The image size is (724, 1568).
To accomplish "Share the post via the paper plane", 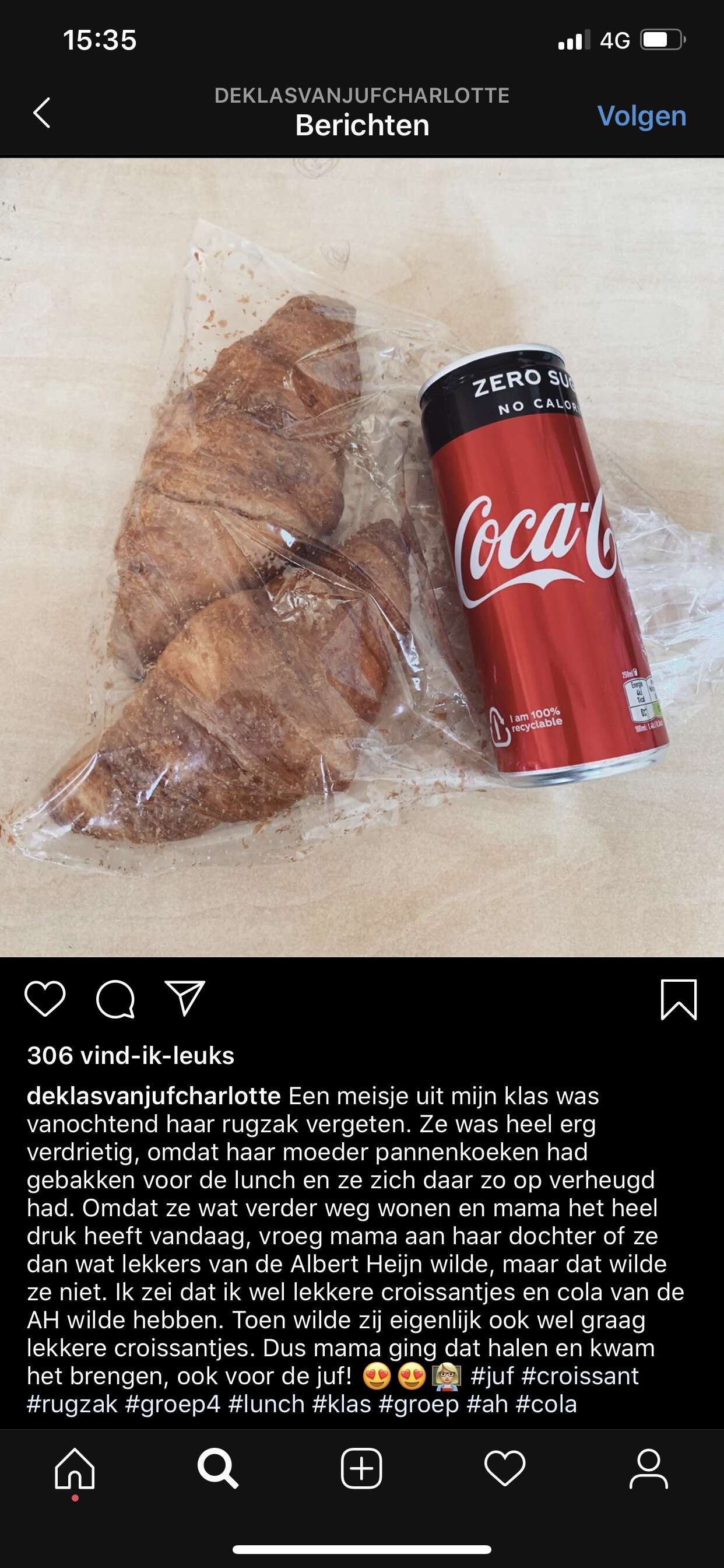I will coord(185,998).
